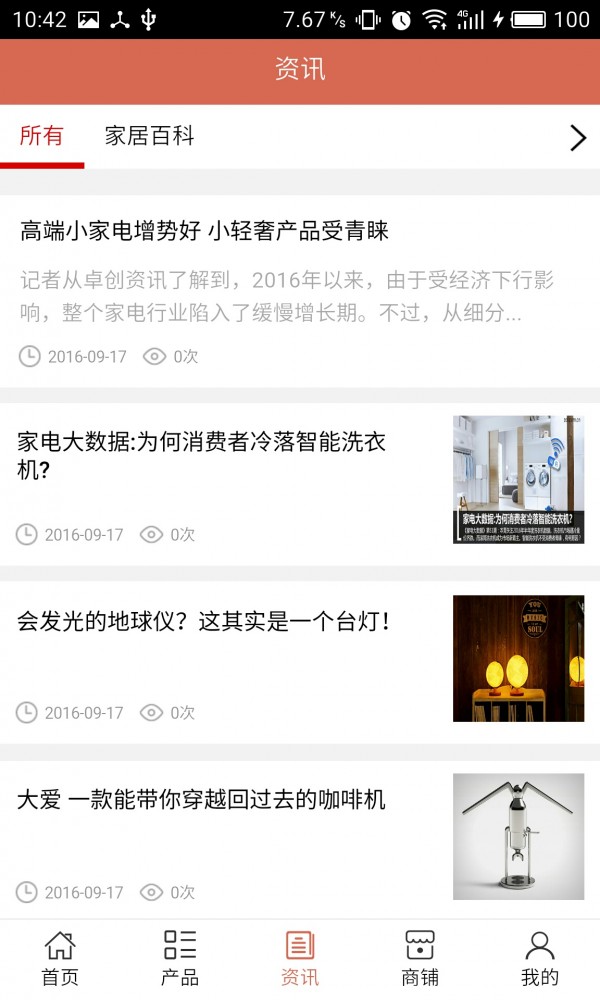Open the 商铺 tab
Viewport: 600px width, 1000px height.
(x=420, y=958)
